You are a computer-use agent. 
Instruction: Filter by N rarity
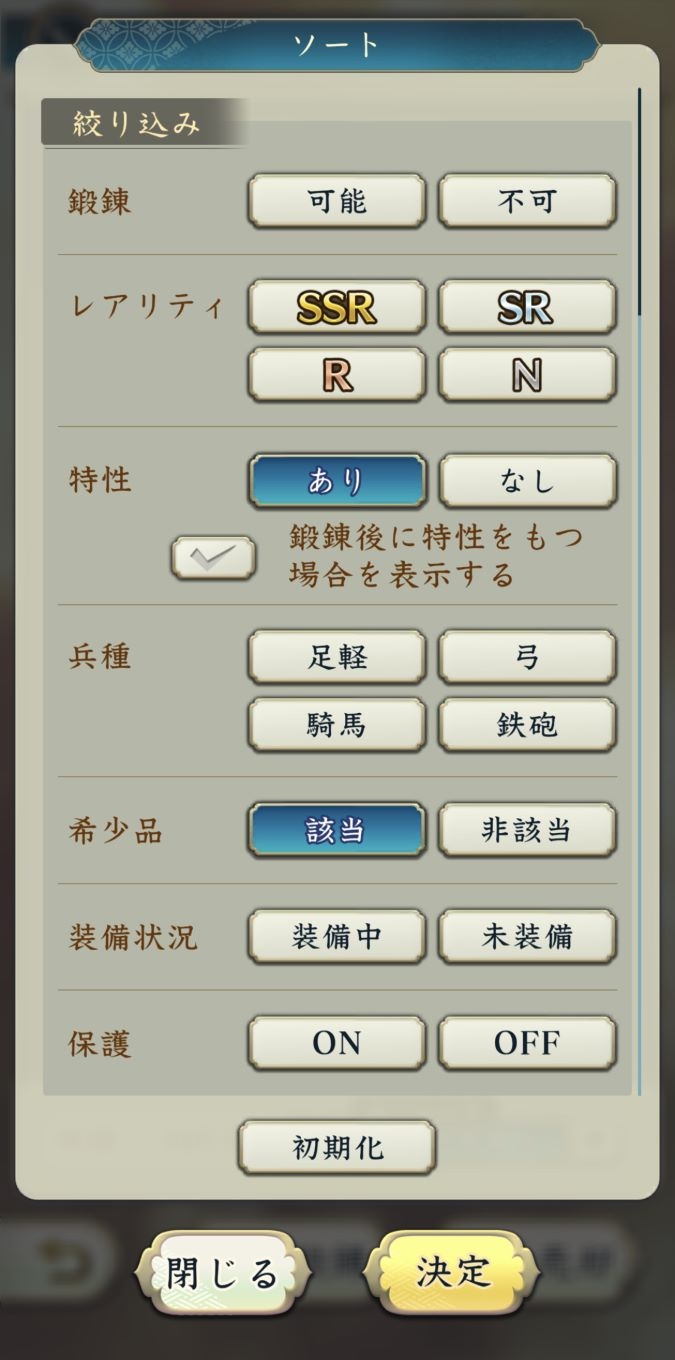(x=527, y=375)
